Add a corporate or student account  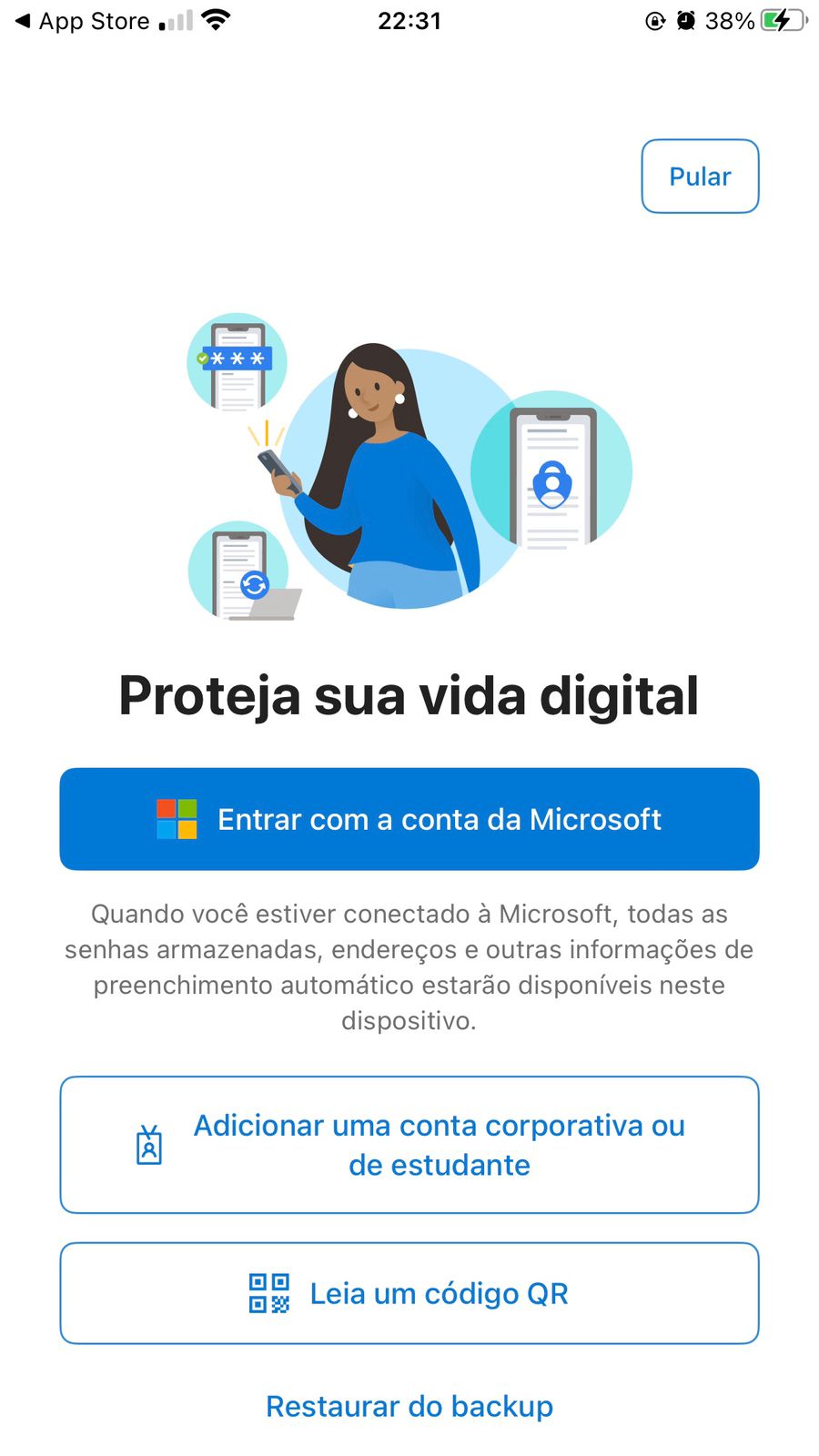[x=409, y=1145]
